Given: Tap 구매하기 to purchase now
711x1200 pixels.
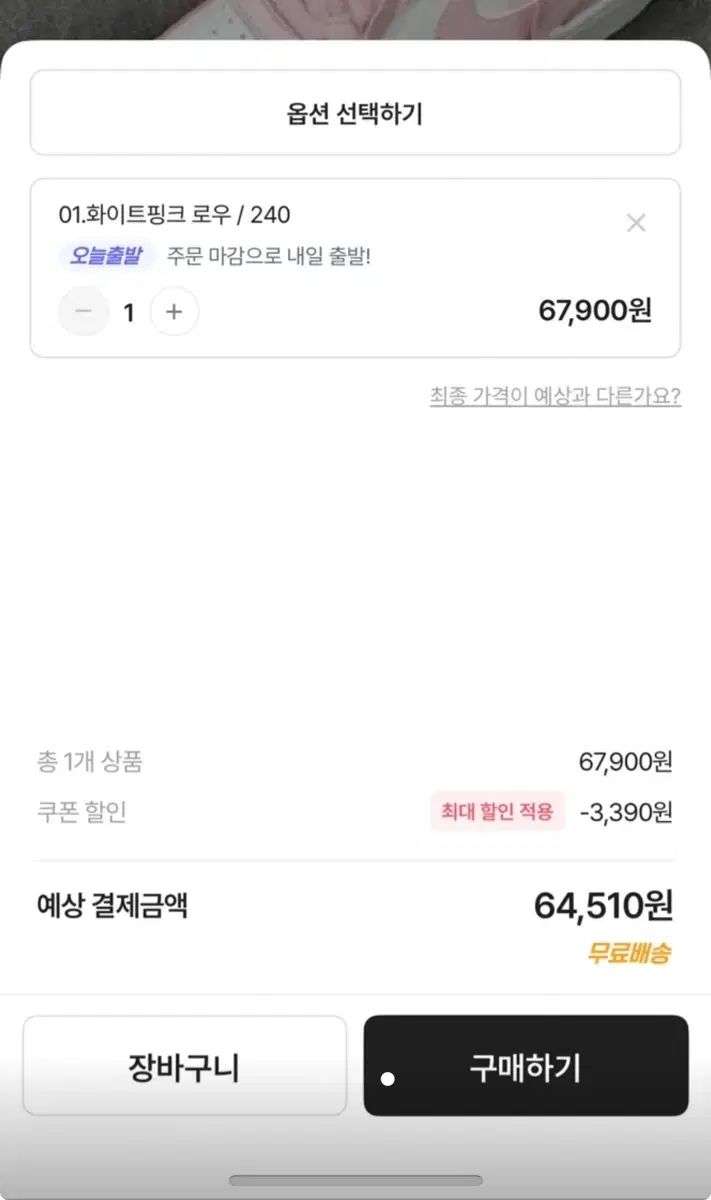Looking at the screenshot, I should (525, 1066).
